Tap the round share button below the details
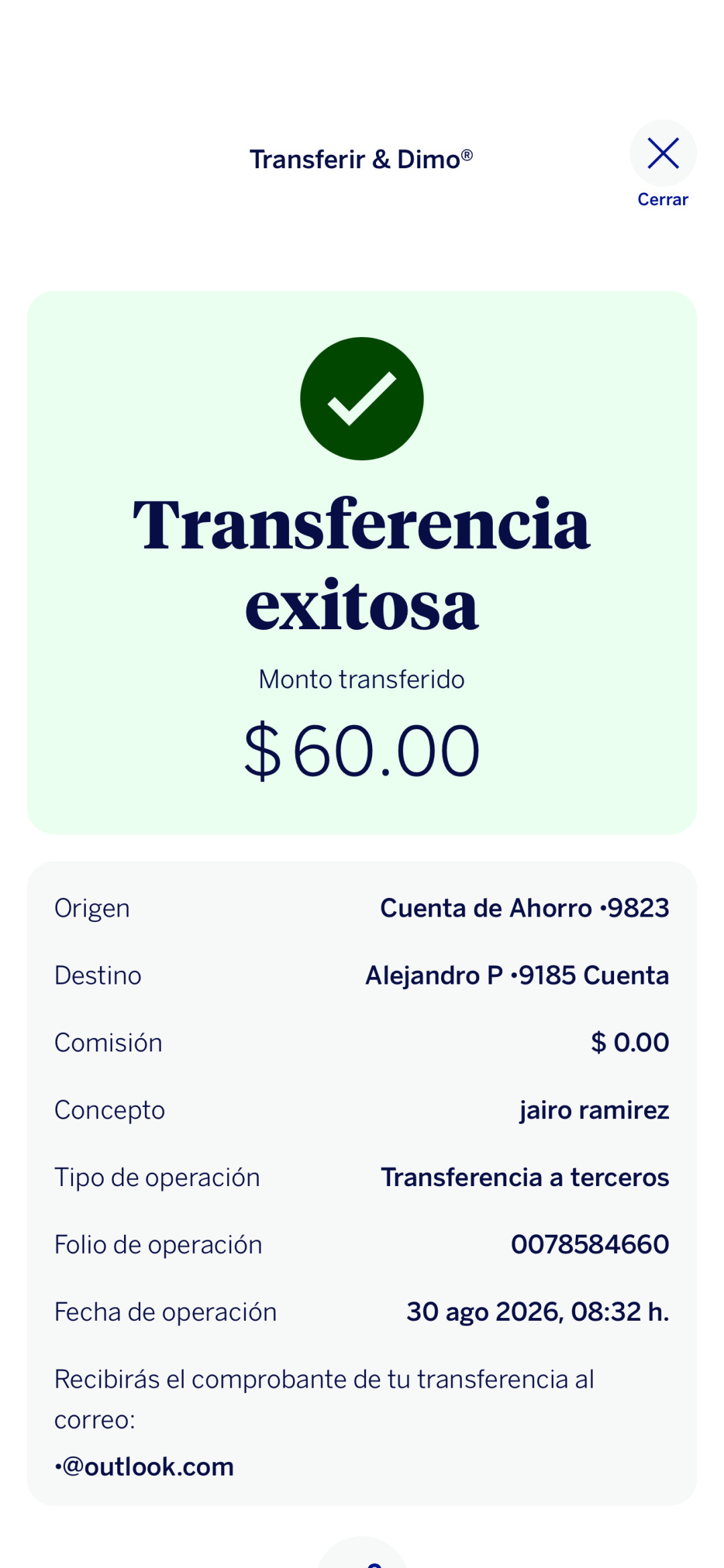Image resolution: width=724 pixels, height=1568 pixels. click(362, 1553)
